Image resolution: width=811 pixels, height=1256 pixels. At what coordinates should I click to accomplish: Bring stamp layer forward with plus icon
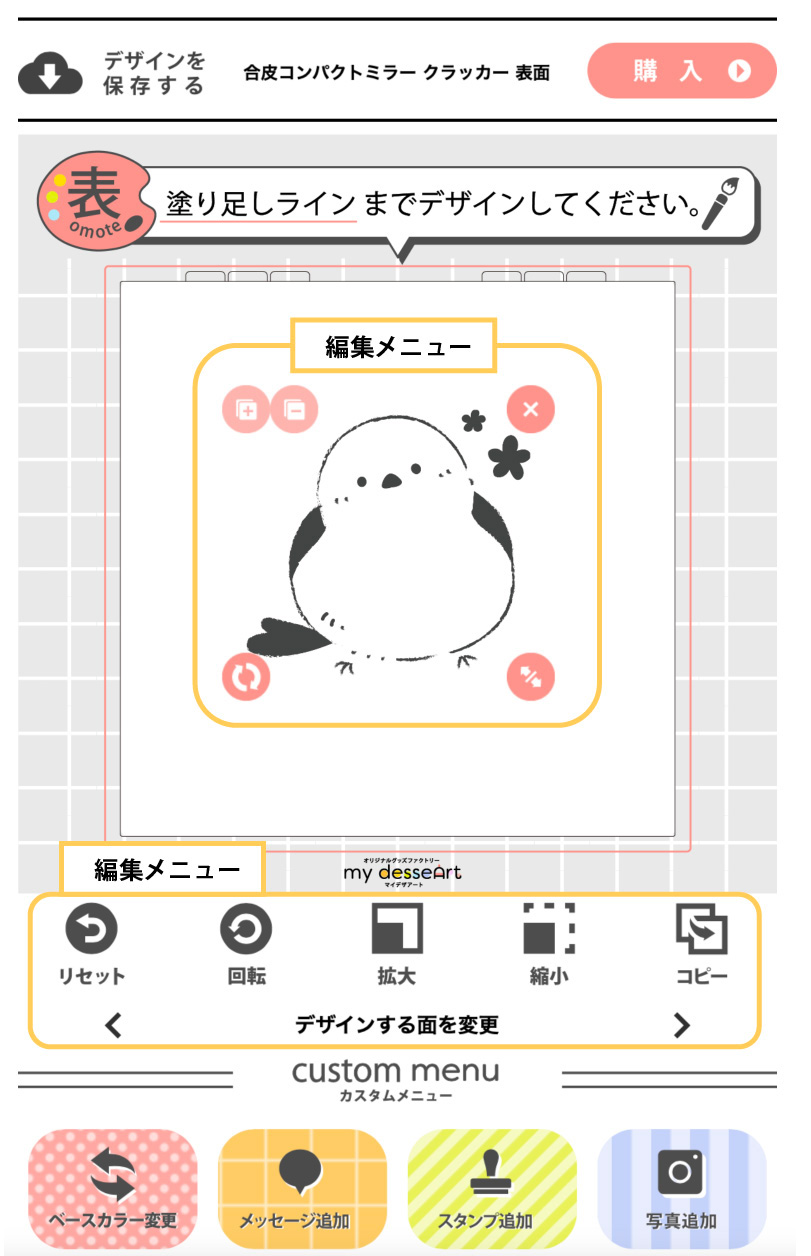point(246,409)
